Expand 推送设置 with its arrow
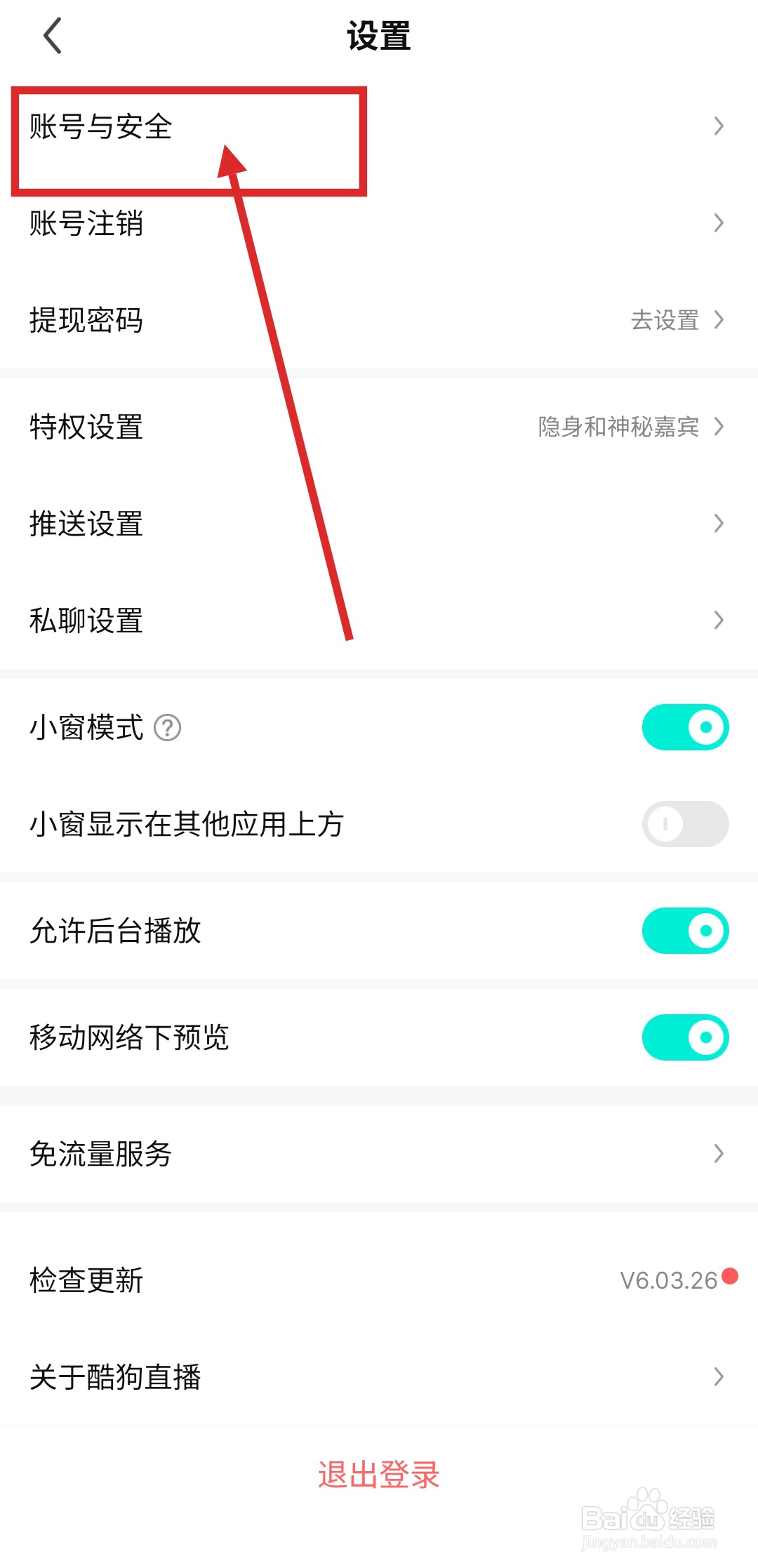 [719, 523]
